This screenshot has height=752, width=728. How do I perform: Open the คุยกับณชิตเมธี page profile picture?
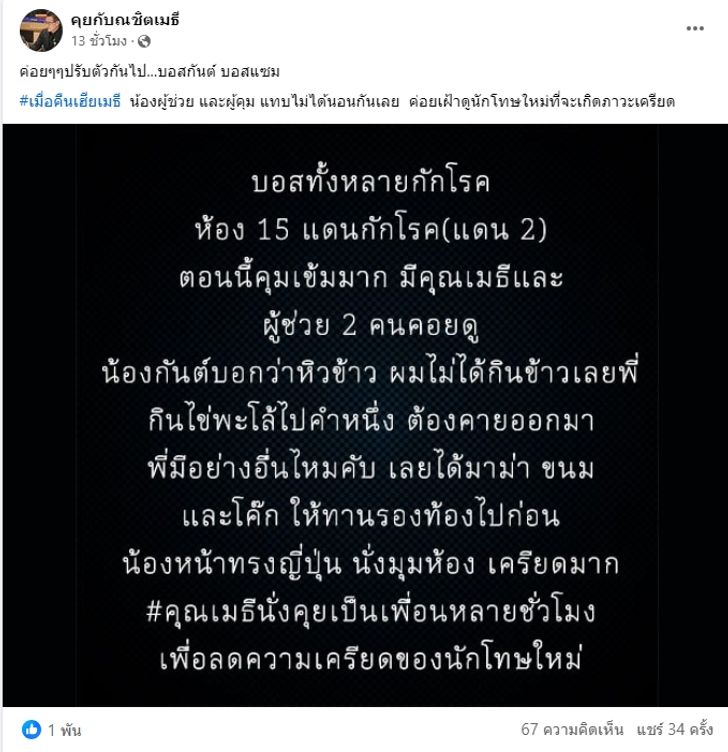click(38, 30)
